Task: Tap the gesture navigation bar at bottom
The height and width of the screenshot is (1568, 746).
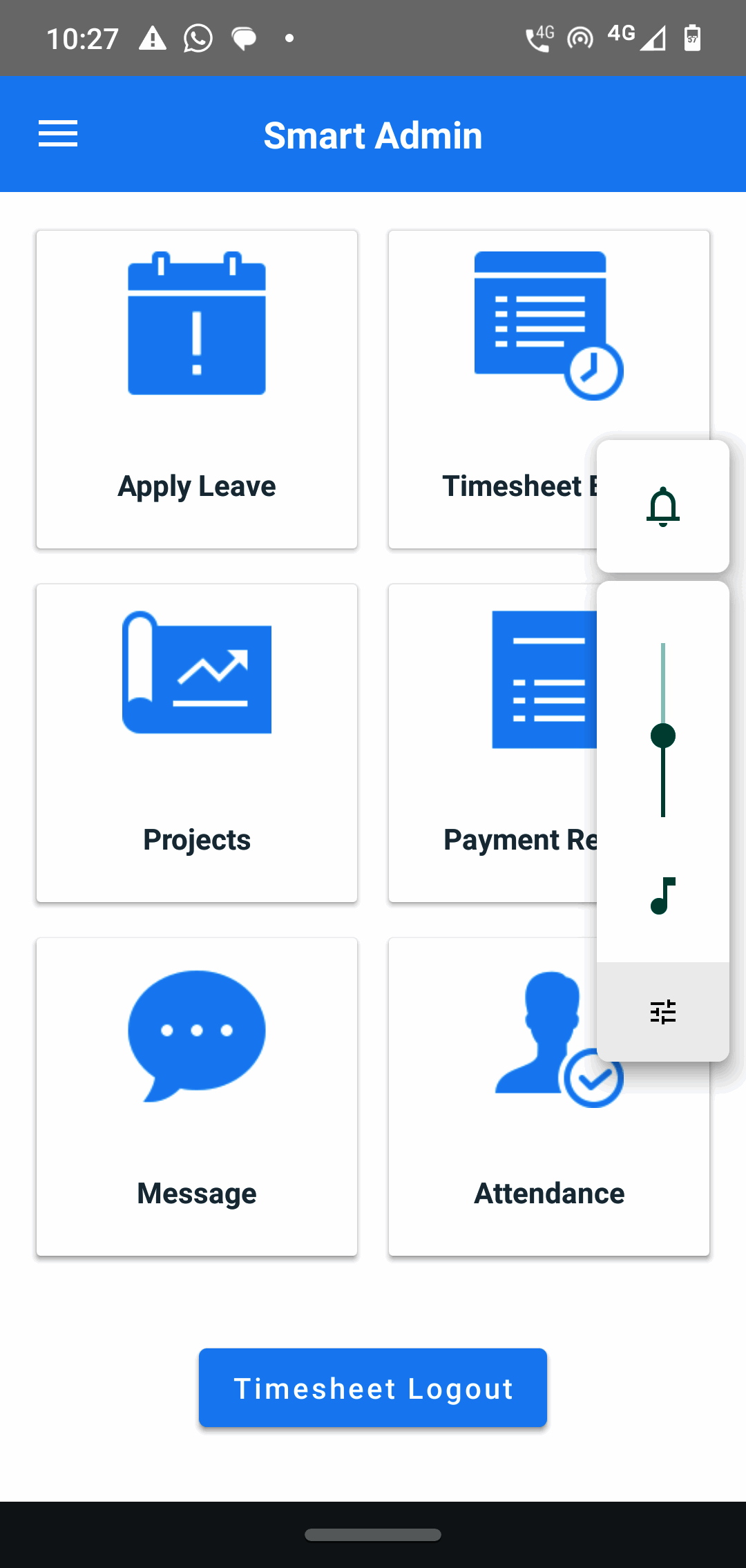Action: (373, 1533)
